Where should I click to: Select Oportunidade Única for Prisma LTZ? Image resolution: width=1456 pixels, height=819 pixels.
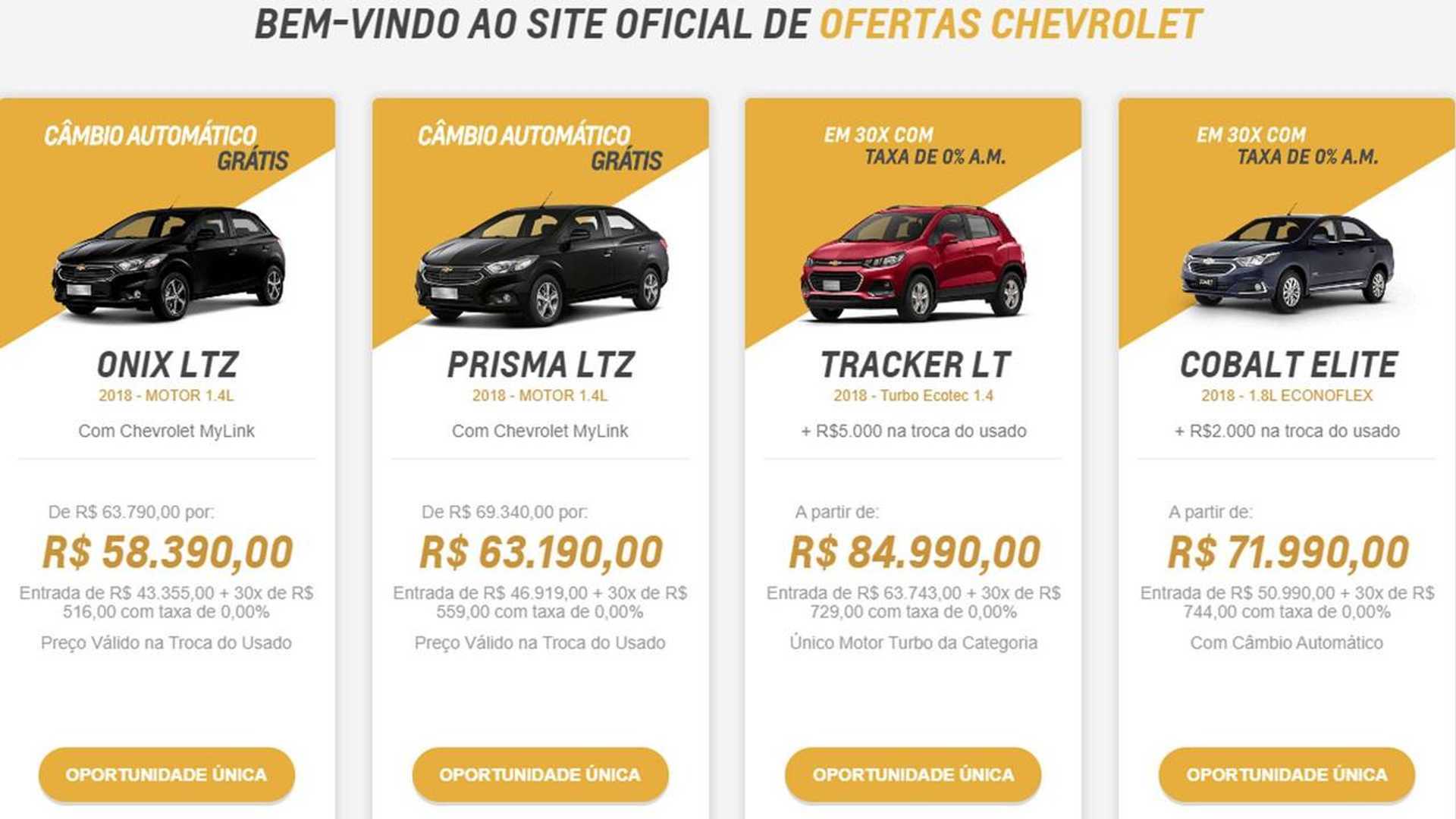(x=540, y=774)
